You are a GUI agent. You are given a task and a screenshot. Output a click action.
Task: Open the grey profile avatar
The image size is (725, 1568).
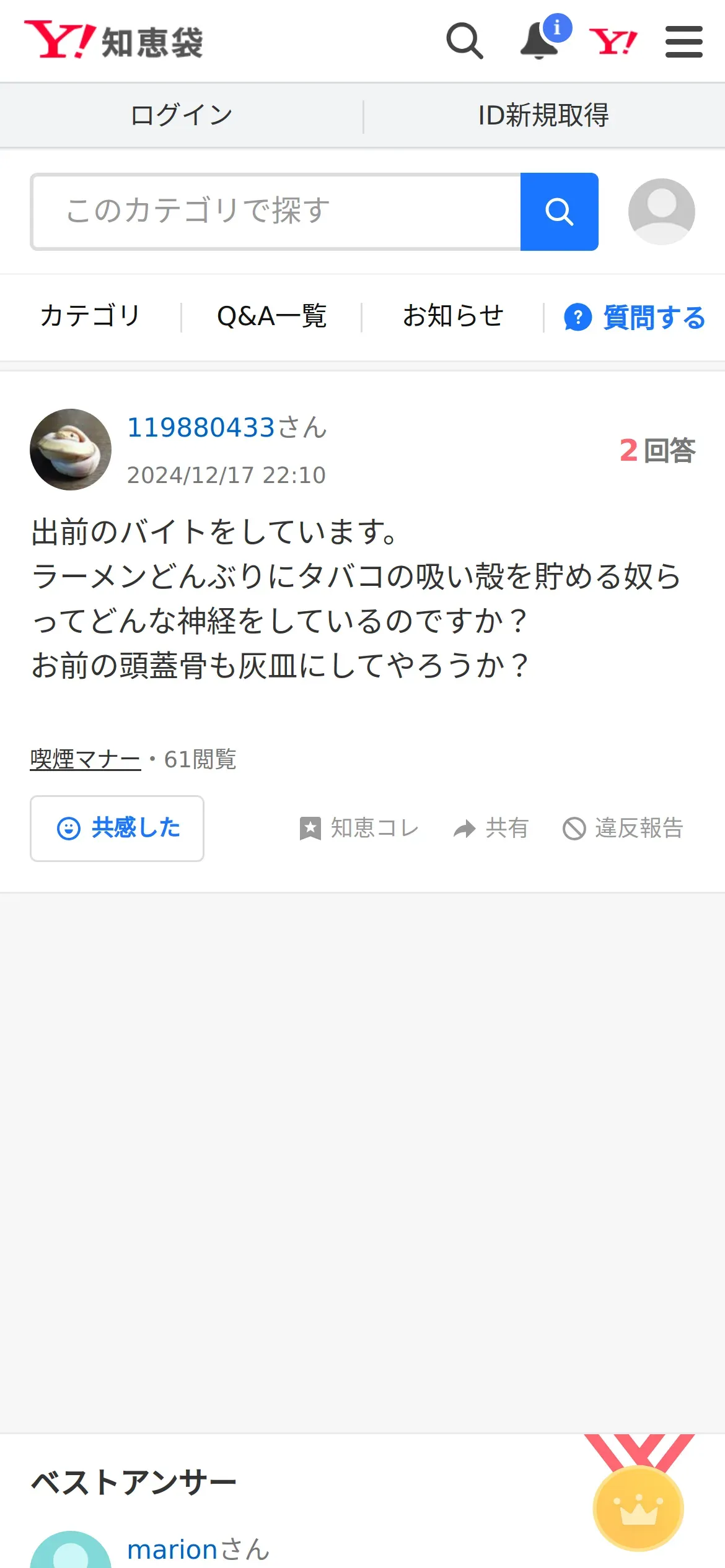pos(661,212)
